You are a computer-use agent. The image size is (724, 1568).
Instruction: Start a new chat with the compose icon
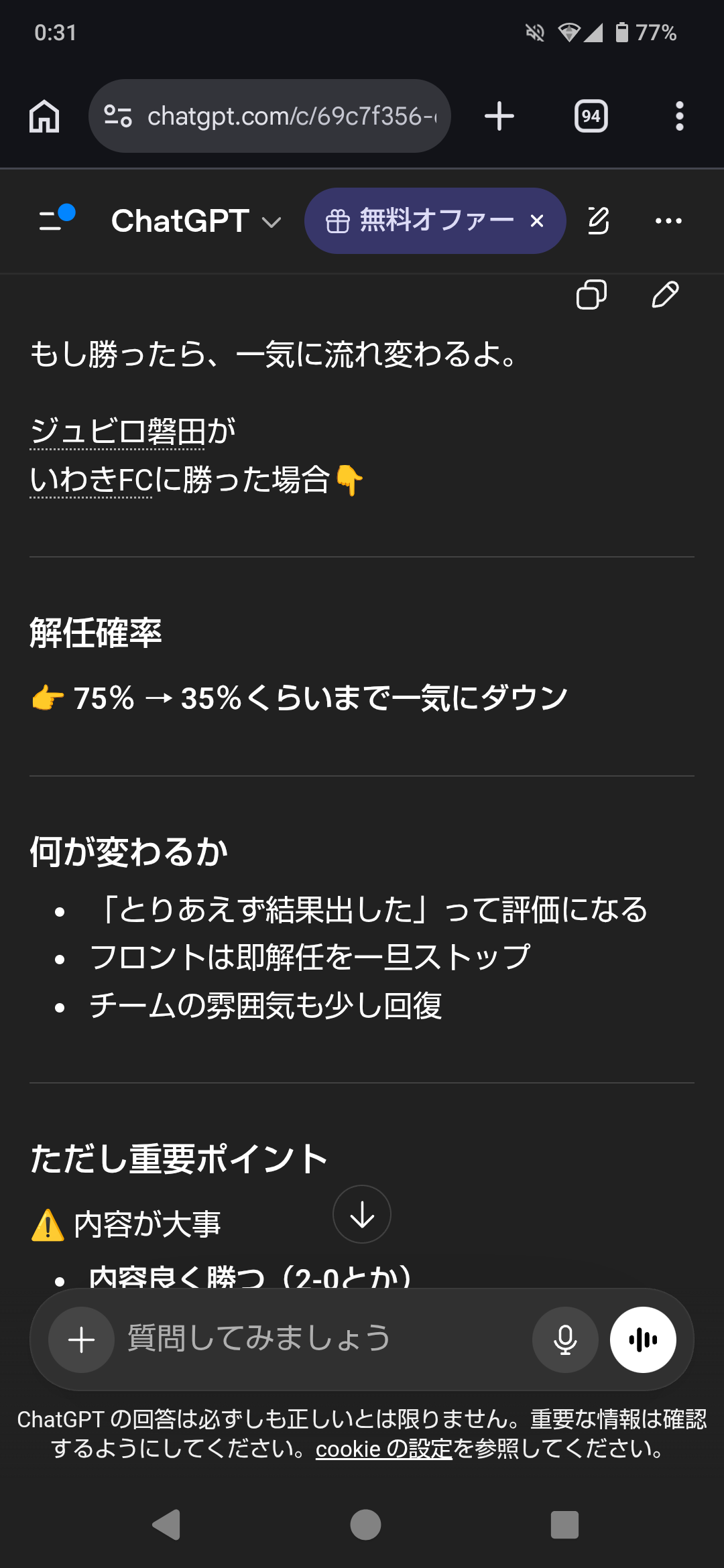598,220
